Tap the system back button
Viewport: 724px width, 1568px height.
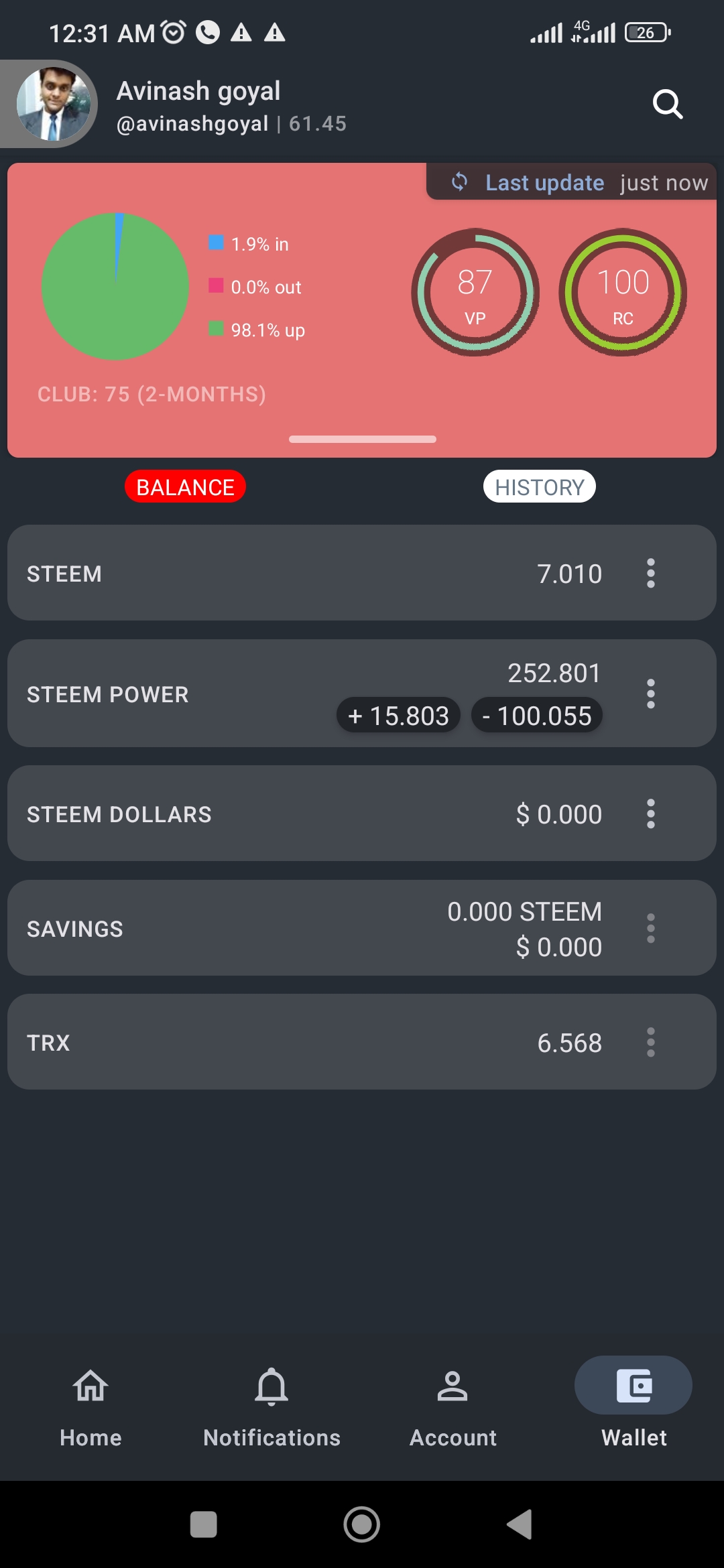tap(520, 1524)
